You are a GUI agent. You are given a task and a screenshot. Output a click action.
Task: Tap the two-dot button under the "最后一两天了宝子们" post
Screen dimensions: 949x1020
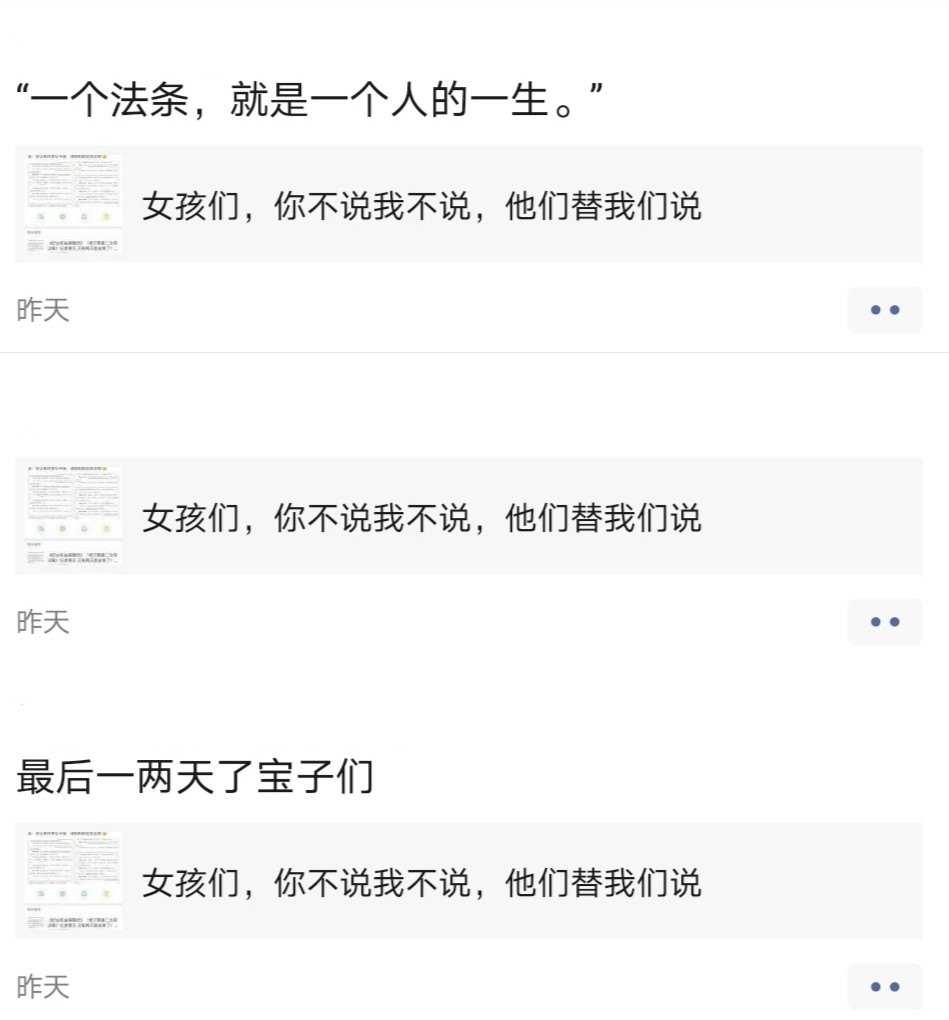[884, 987]
